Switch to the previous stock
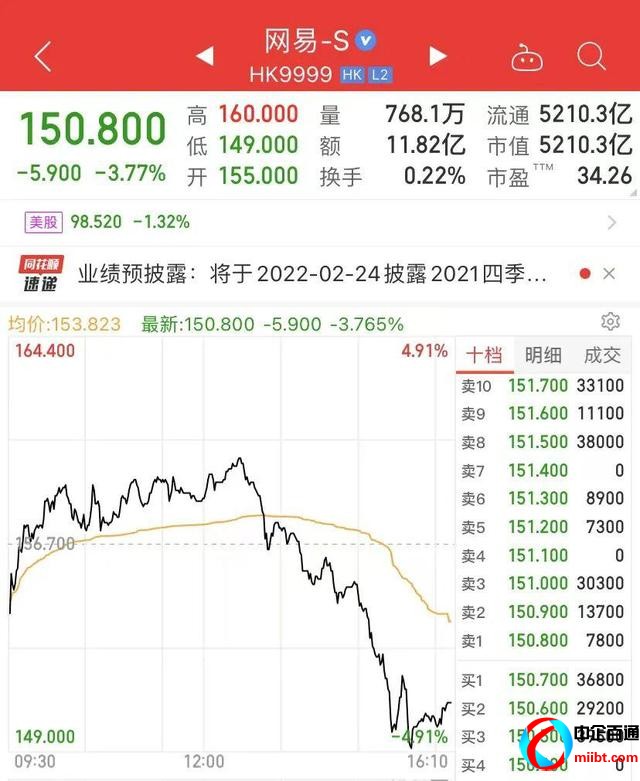The width and height of the screenshot is (640, 781). tap(204, 56)
